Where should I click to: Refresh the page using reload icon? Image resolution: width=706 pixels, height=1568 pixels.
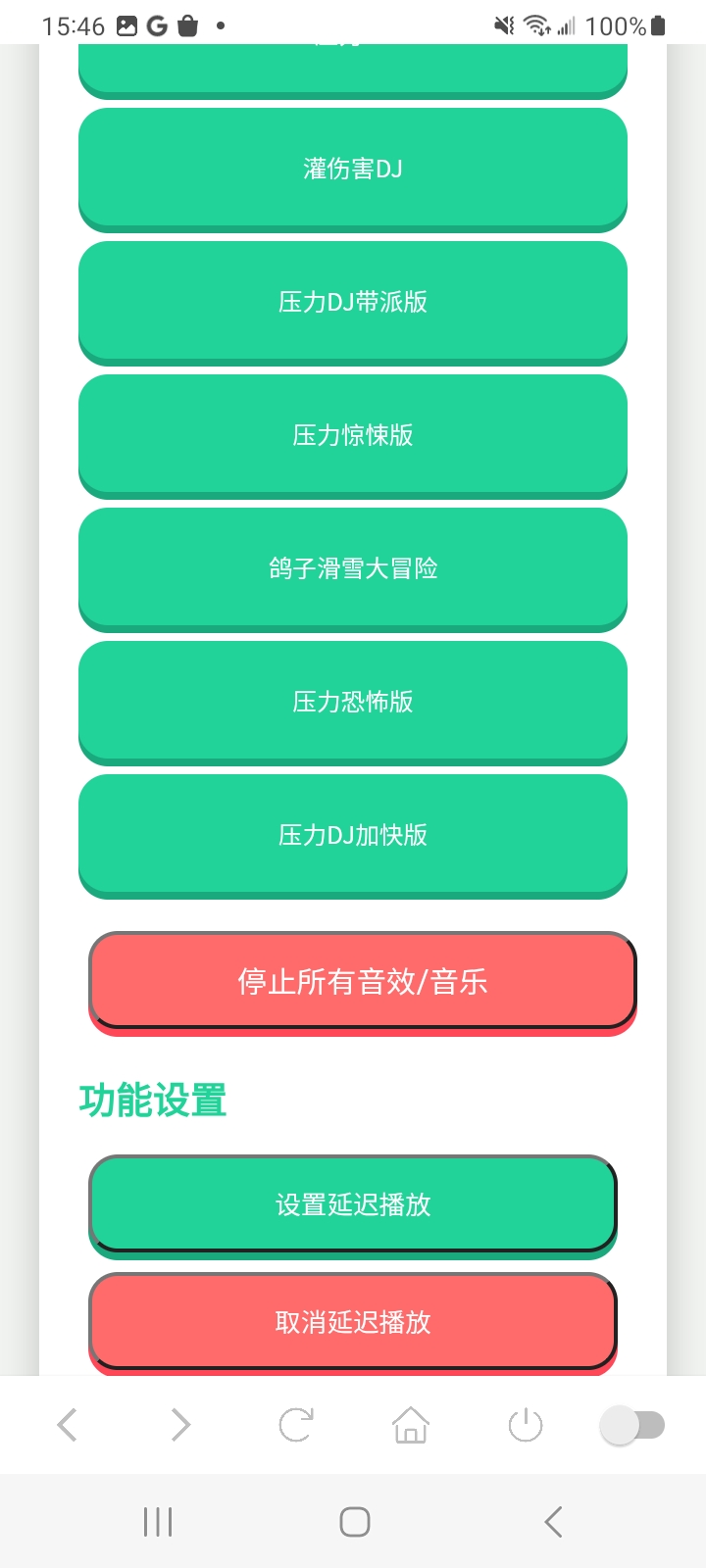[x=295, y=1425]
